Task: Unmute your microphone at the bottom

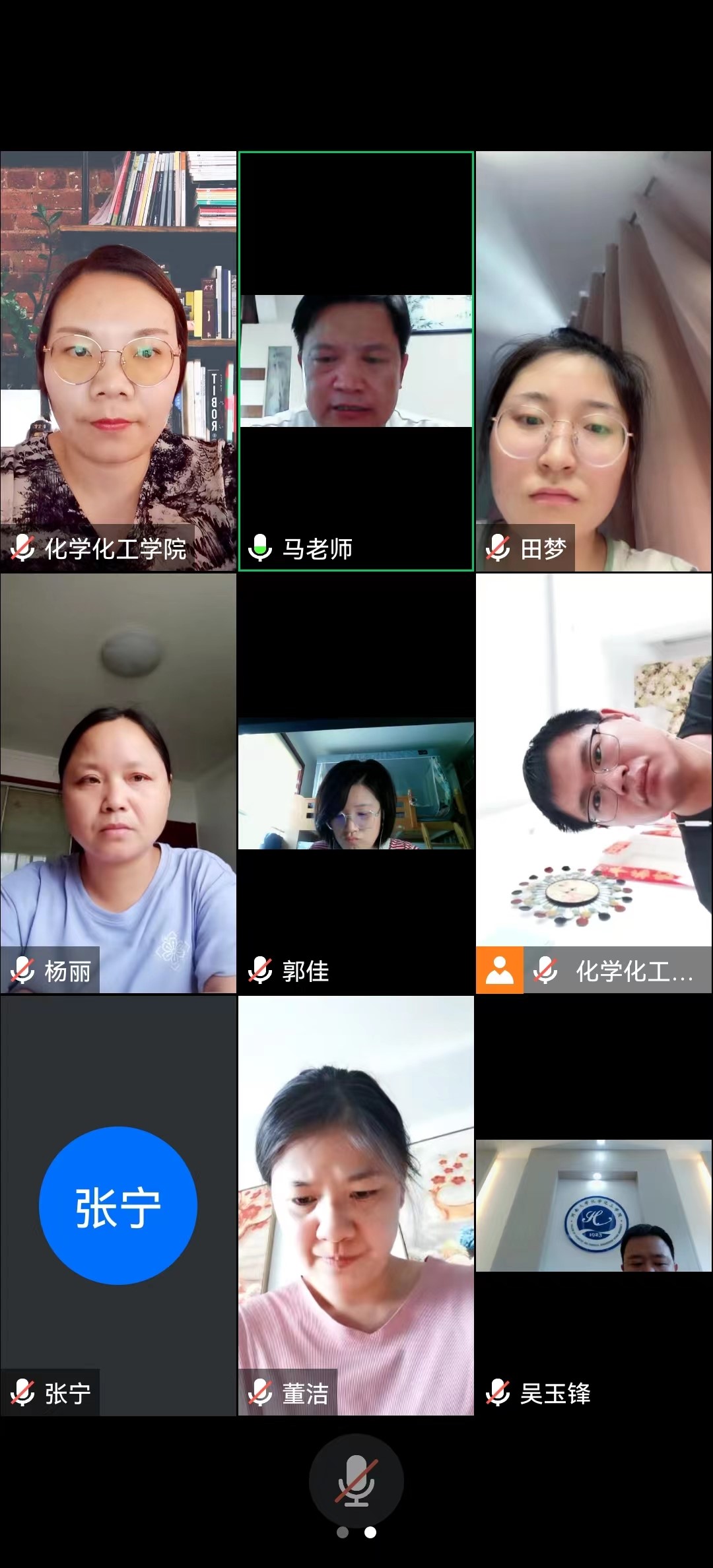Action: coord(356,1480)
